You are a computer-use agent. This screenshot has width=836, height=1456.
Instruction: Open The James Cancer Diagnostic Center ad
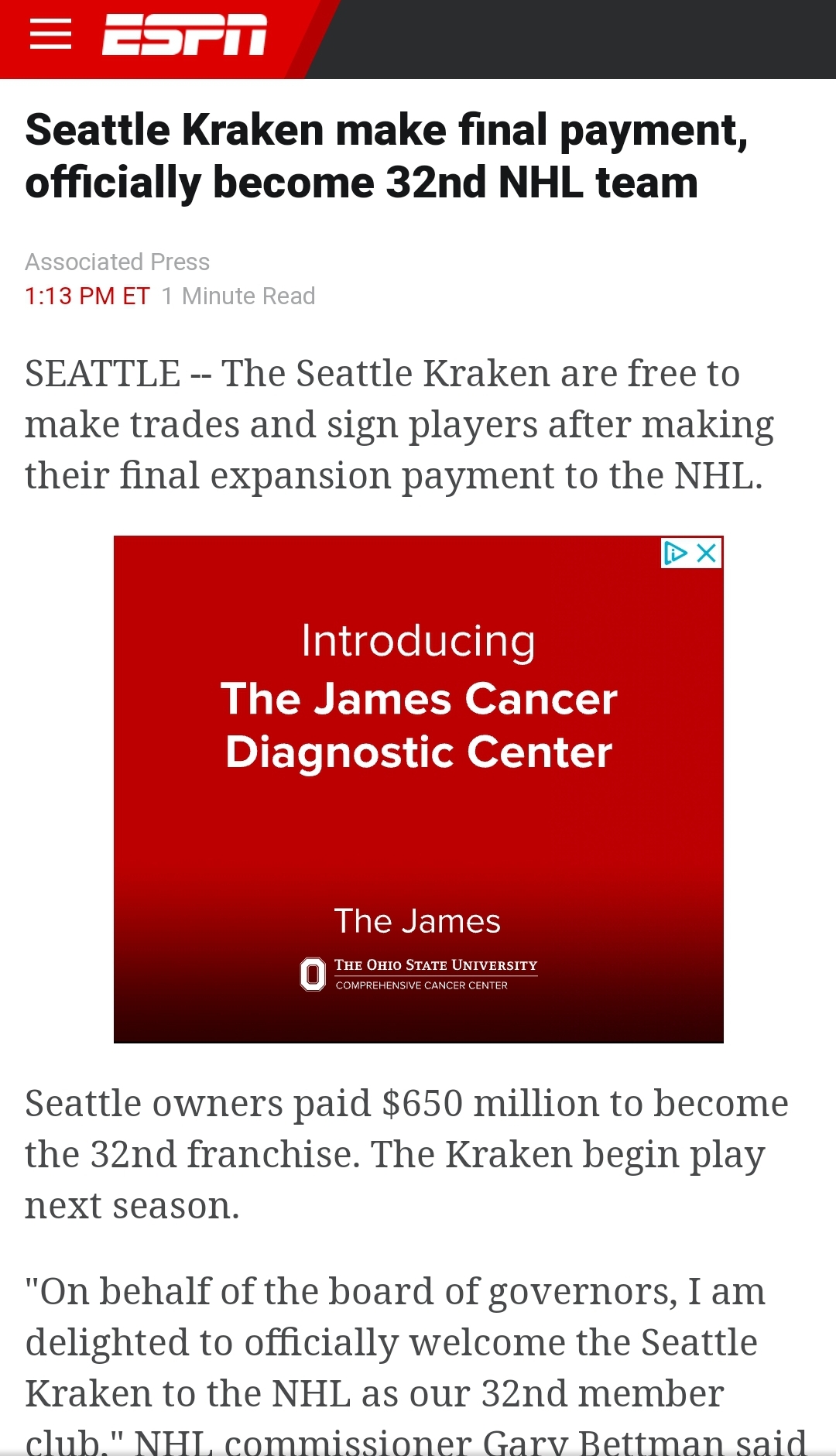418,789
